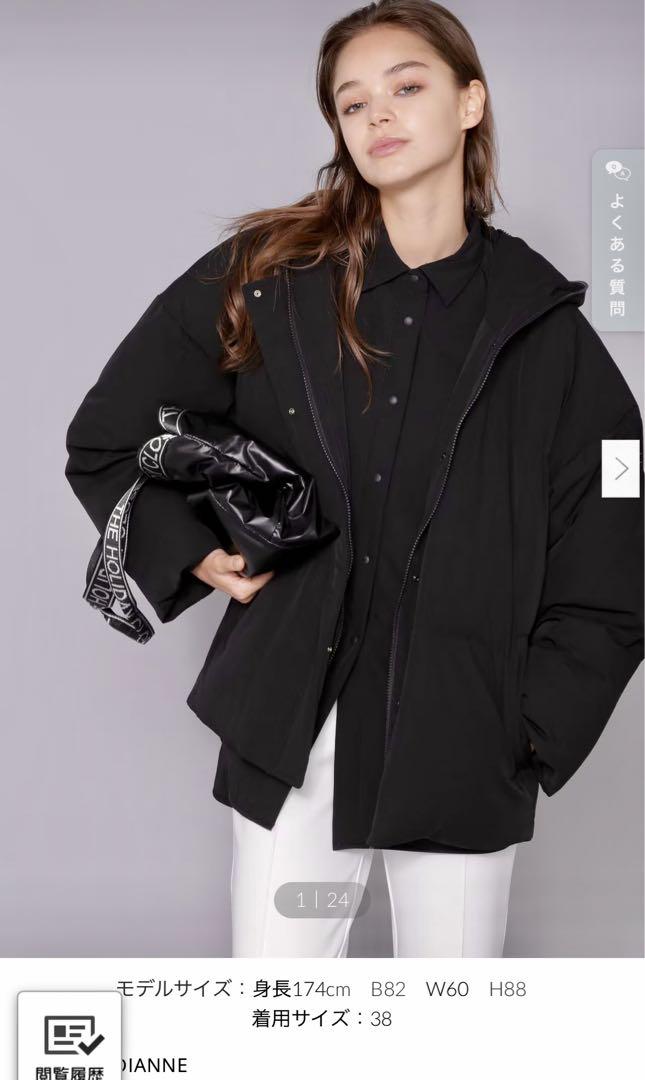
Task: Open the よくある質問 FAQ side tab
Action: pos(617,239)
